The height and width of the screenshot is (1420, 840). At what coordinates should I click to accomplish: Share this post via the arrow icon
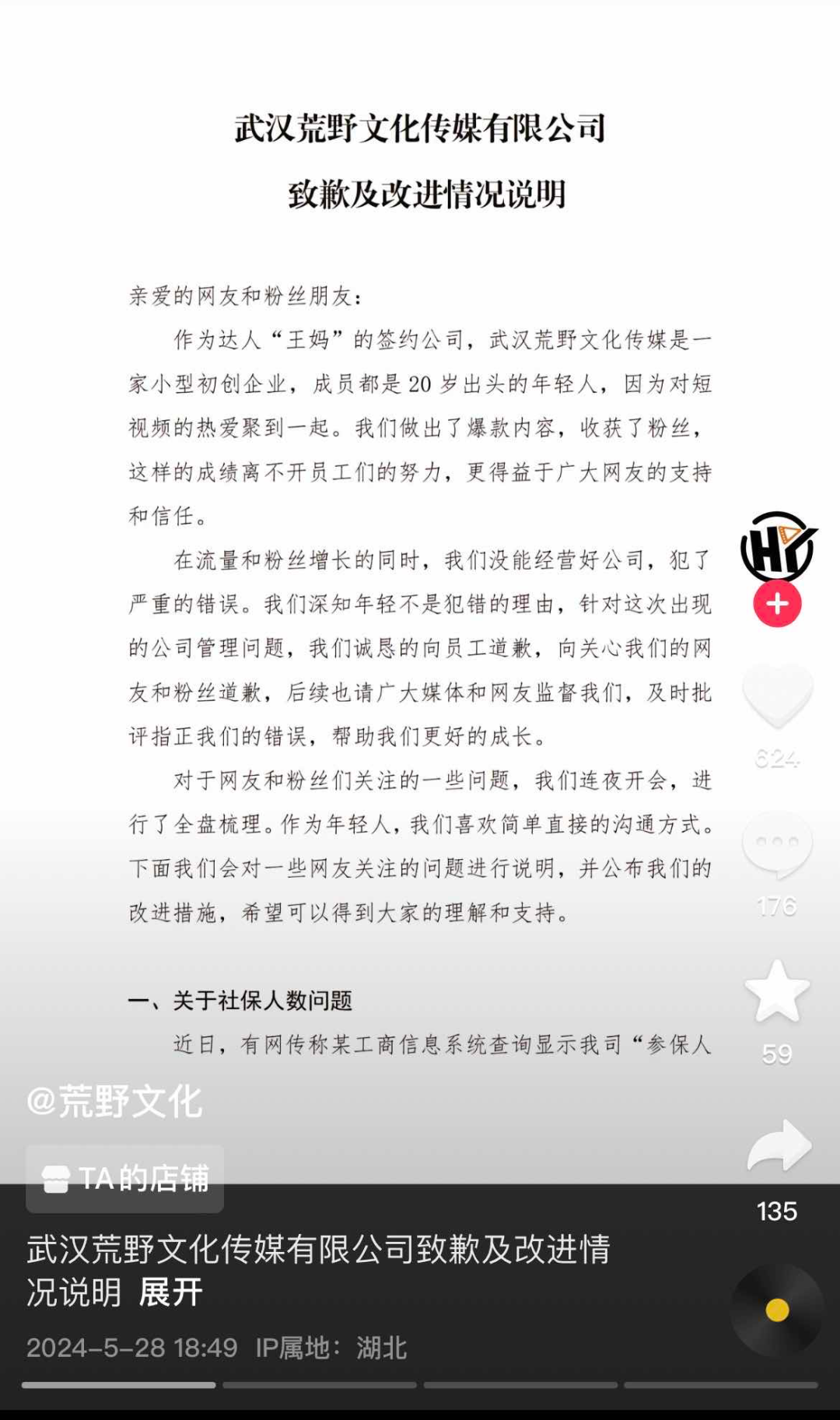point(779,1145)
